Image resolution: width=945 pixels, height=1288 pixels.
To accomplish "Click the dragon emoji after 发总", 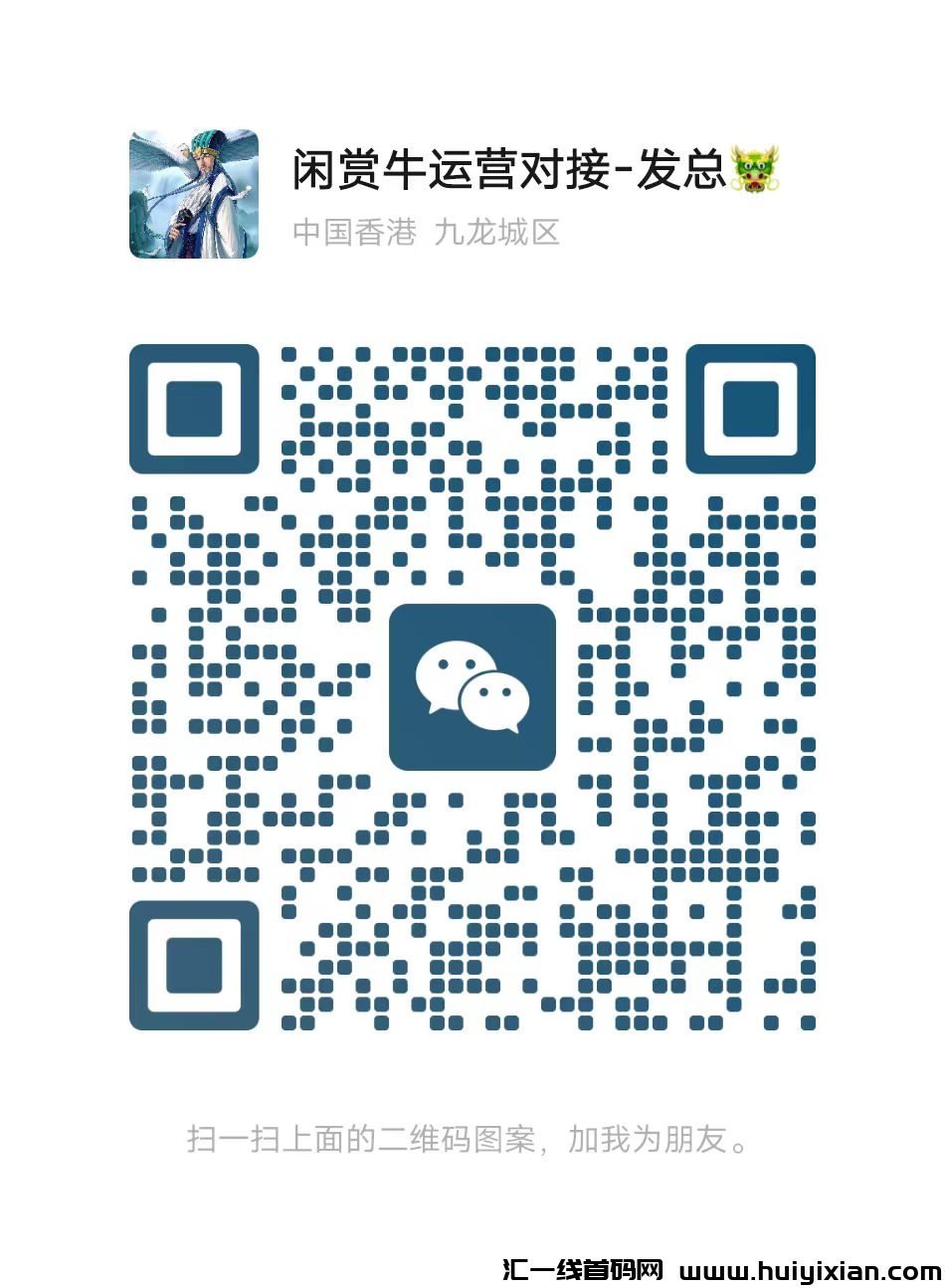I will 758,171.
